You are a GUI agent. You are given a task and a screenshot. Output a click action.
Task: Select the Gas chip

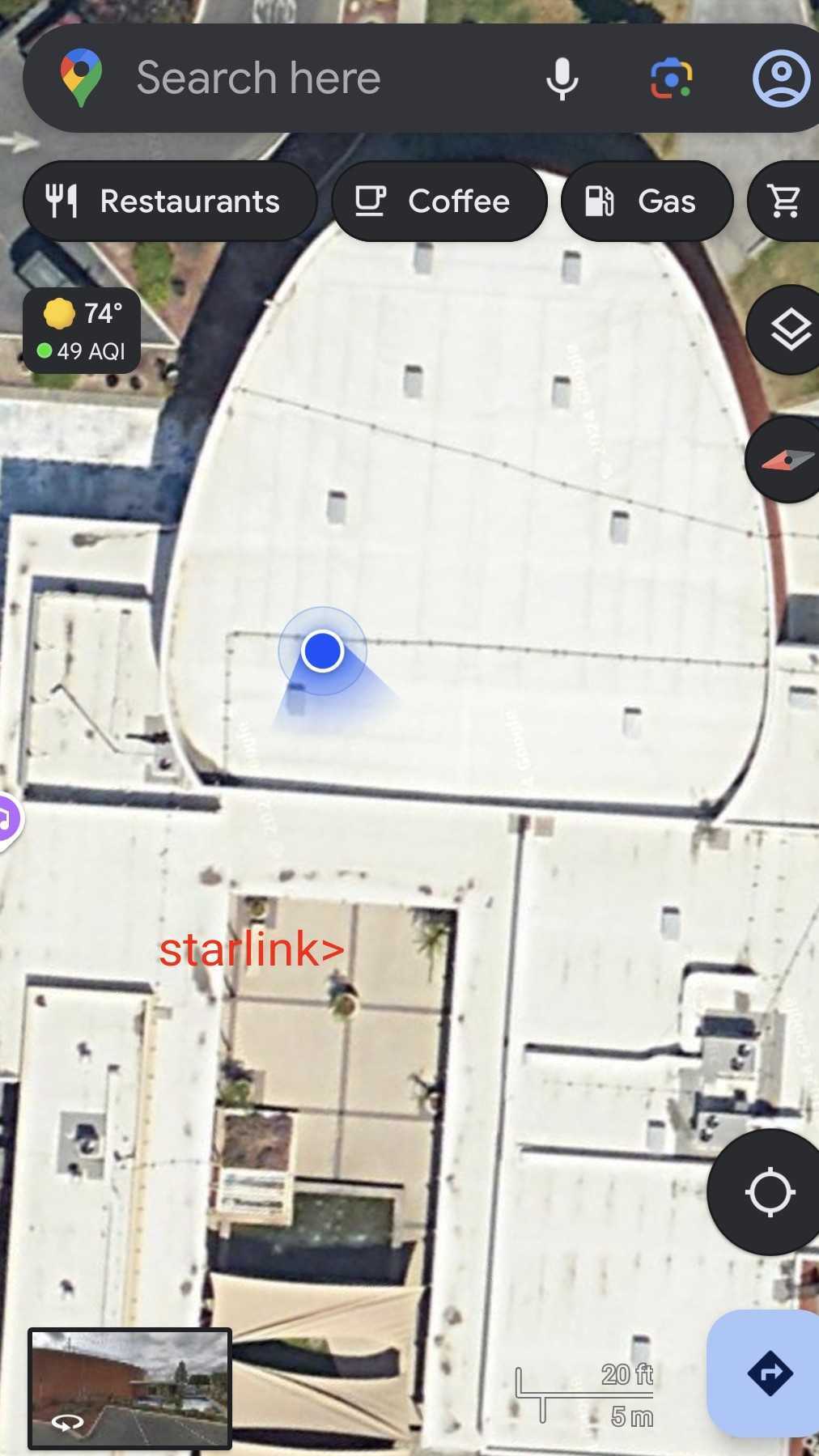(x=647, y=201)
